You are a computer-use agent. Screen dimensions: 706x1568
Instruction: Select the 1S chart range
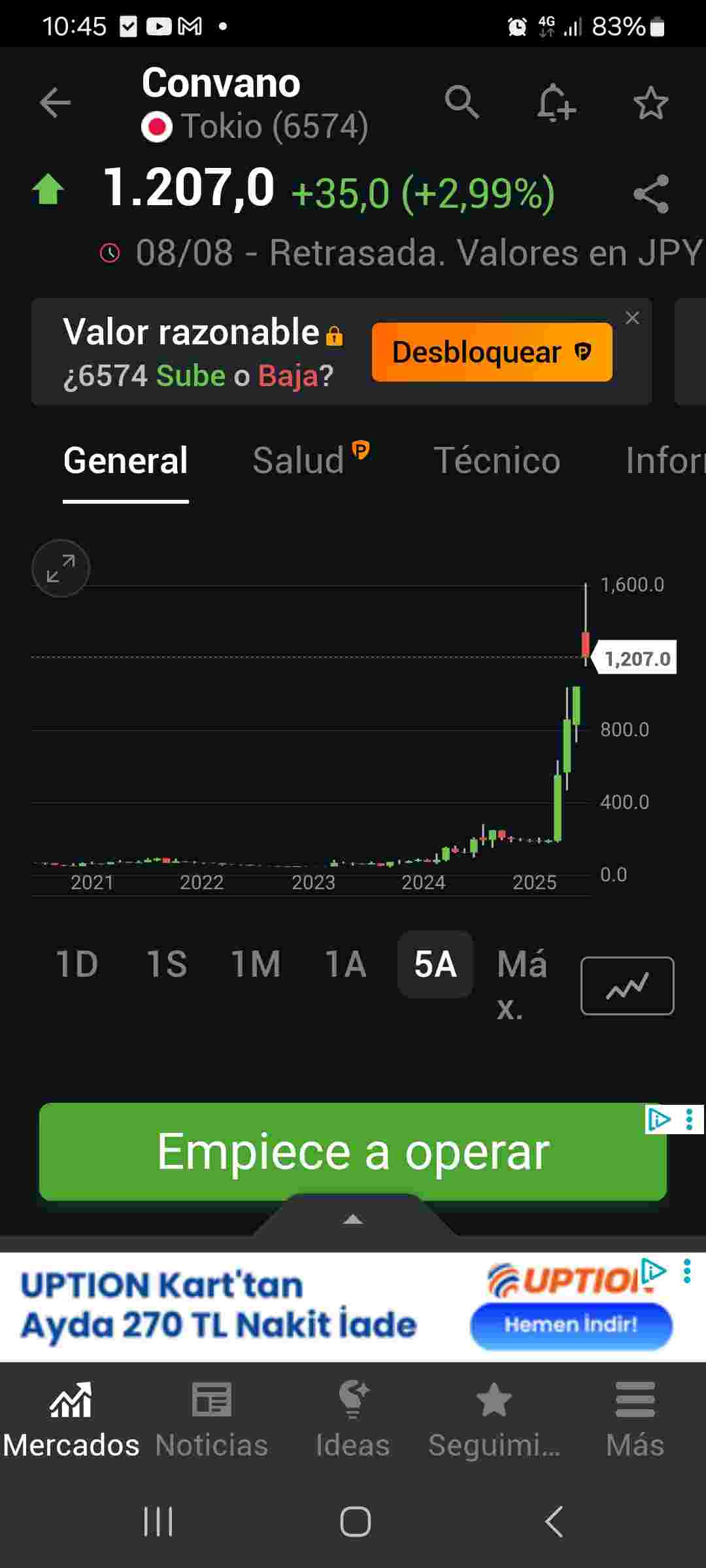pos(167,964)
